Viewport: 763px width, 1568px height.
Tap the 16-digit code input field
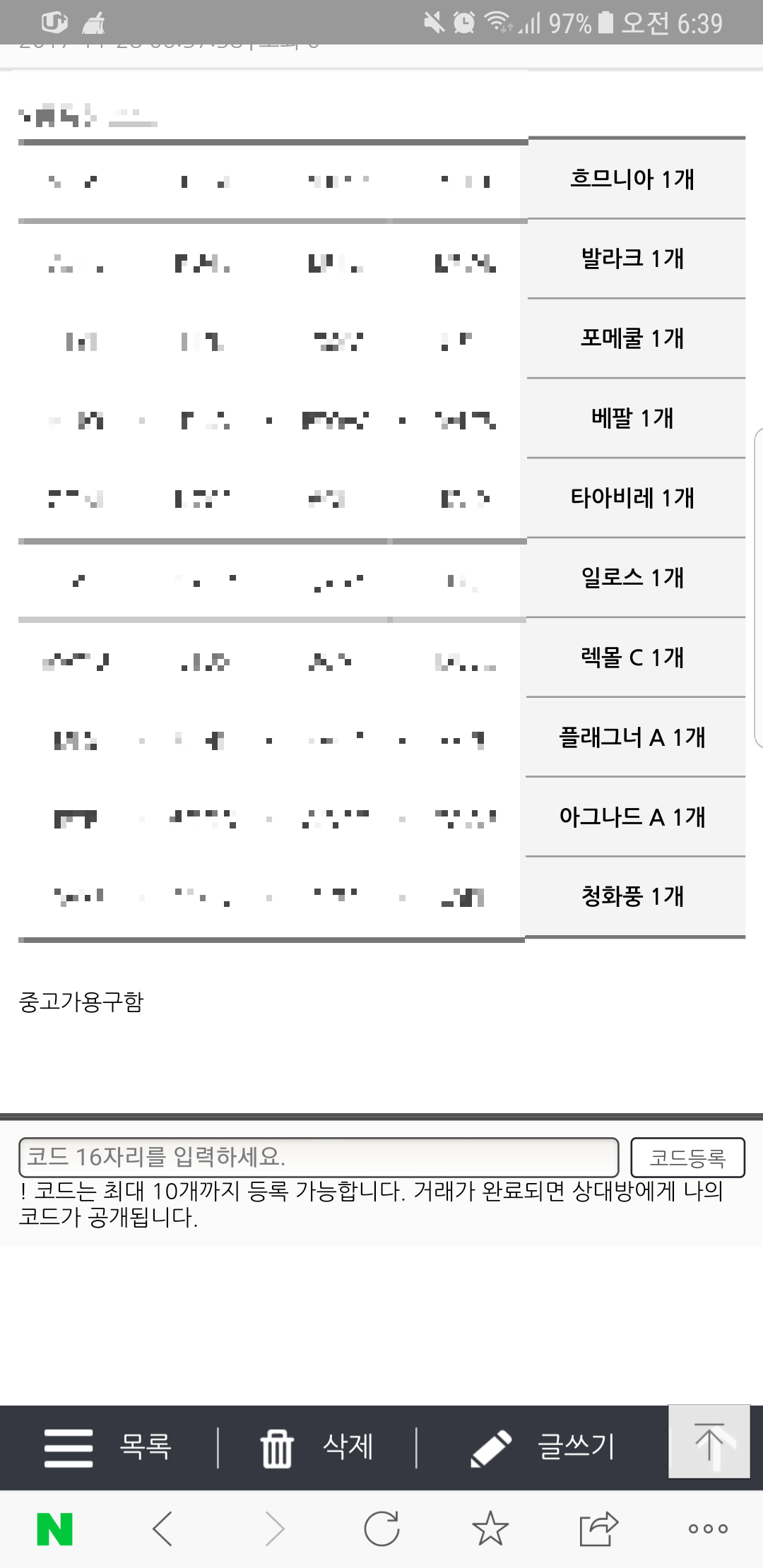[x=318, y=1157]
